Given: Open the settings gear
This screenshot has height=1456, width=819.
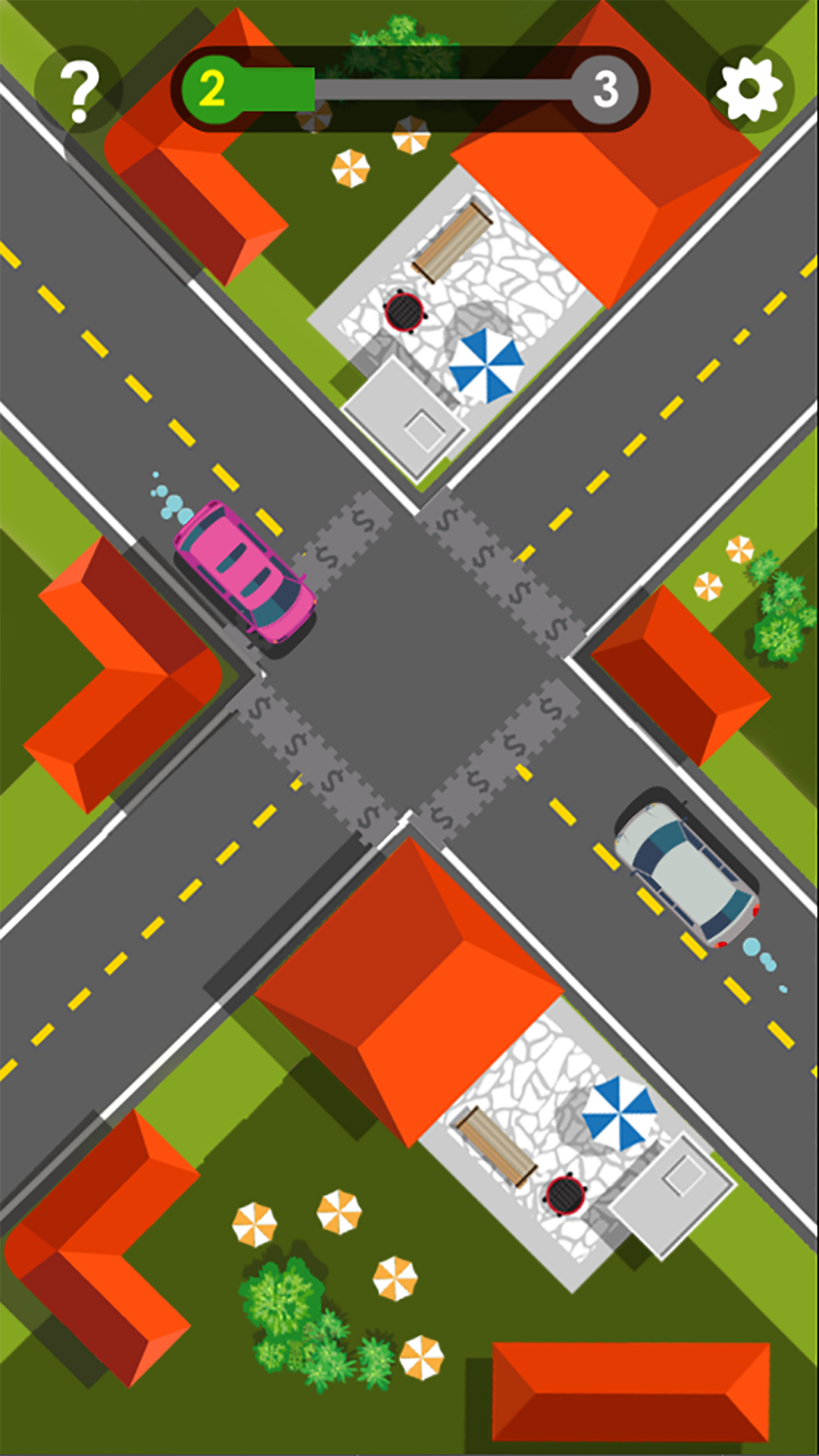Looking at the screenshot, I should [749, 89].
